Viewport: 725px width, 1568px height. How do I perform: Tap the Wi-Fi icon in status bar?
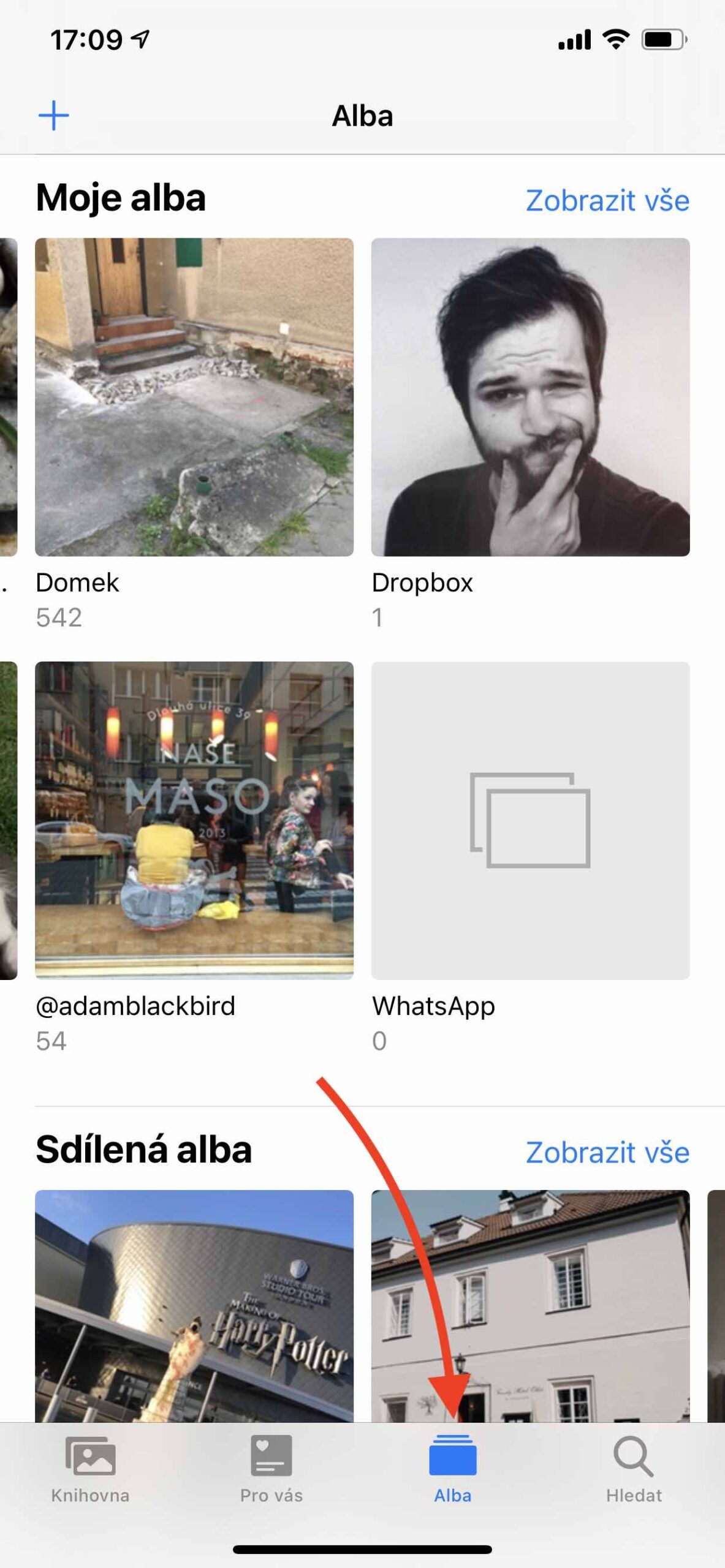615,38
